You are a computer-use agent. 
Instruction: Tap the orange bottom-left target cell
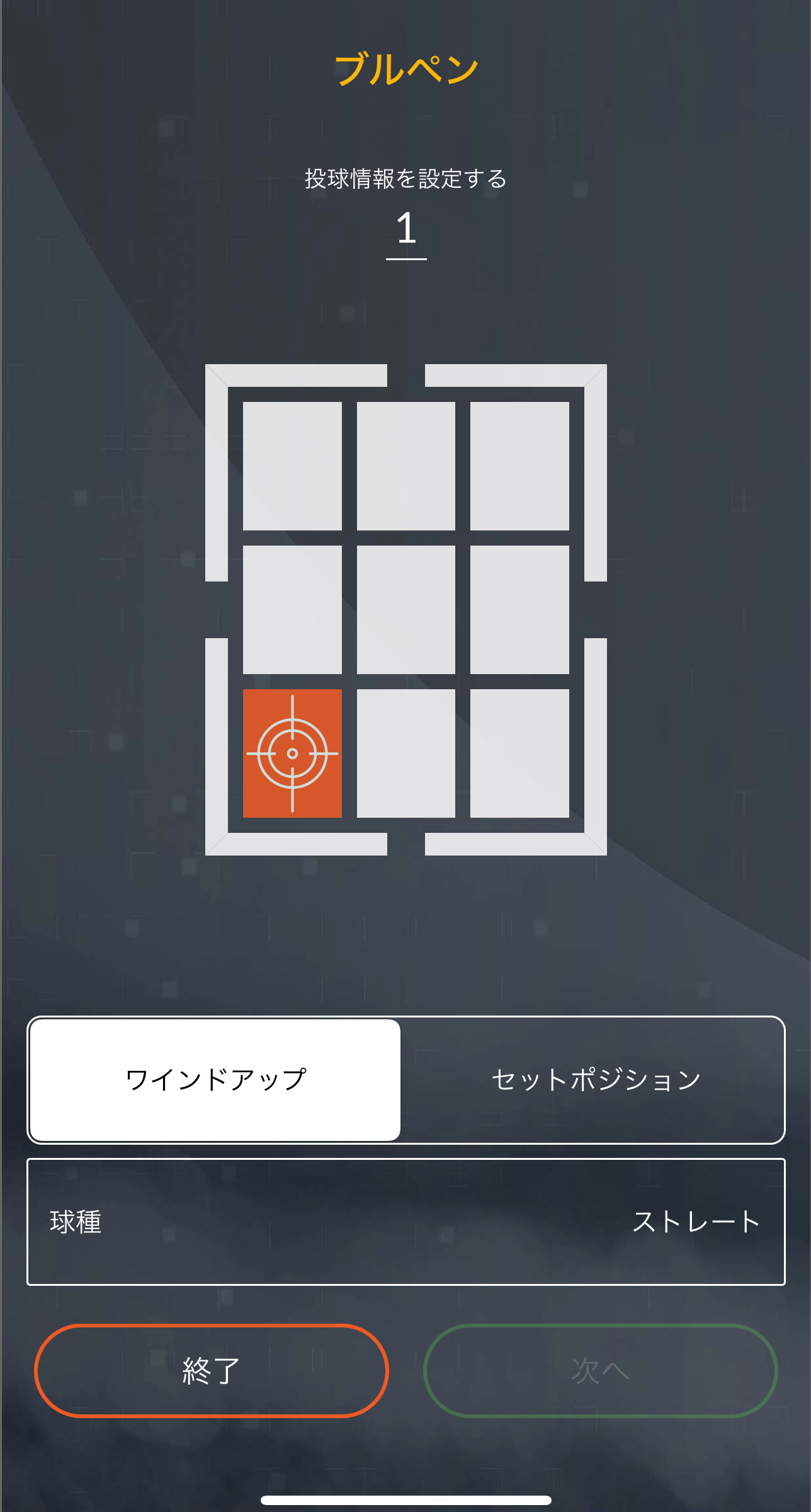pyautogui.click(x=292, y=753)
